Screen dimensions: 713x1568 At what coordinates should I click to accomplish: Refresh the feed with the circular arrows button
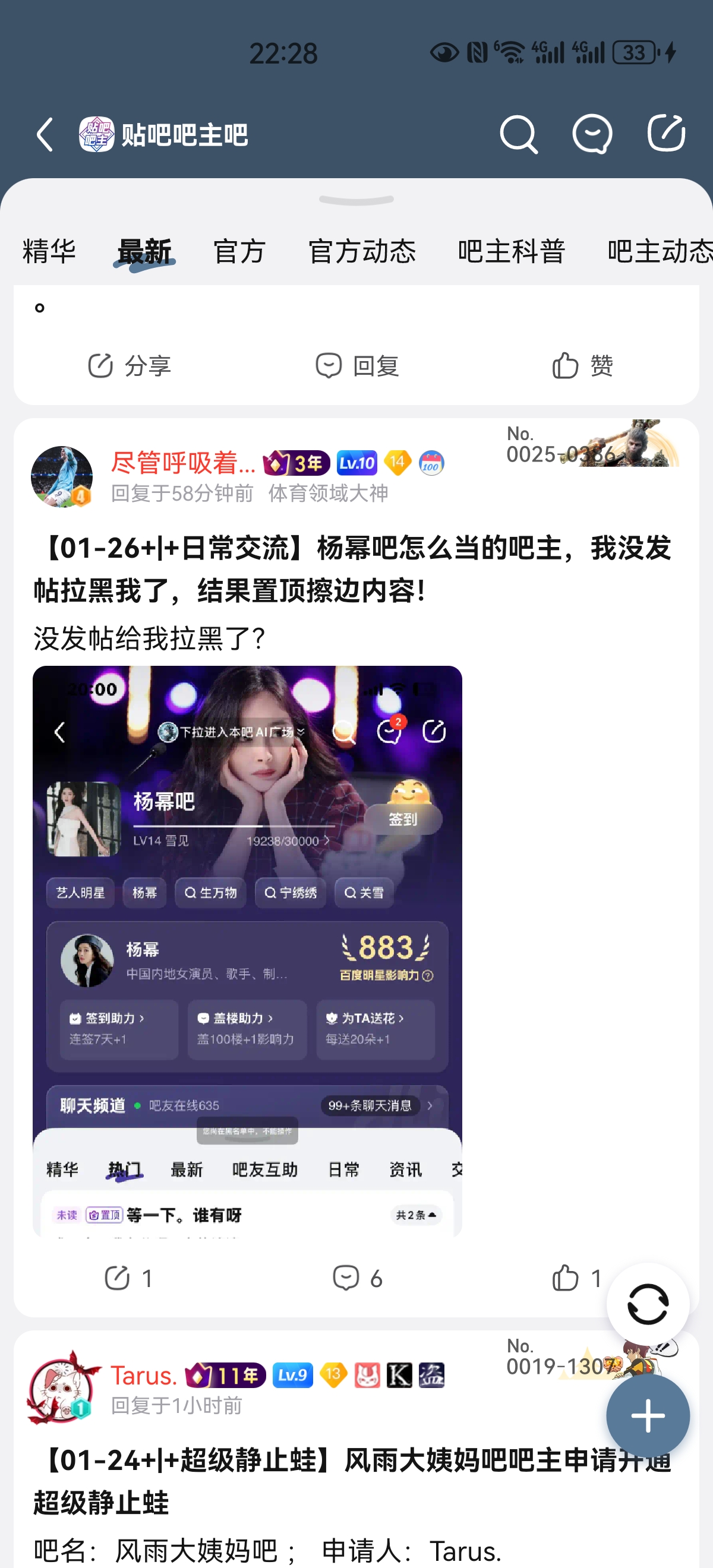click(x=648, y=1304)
